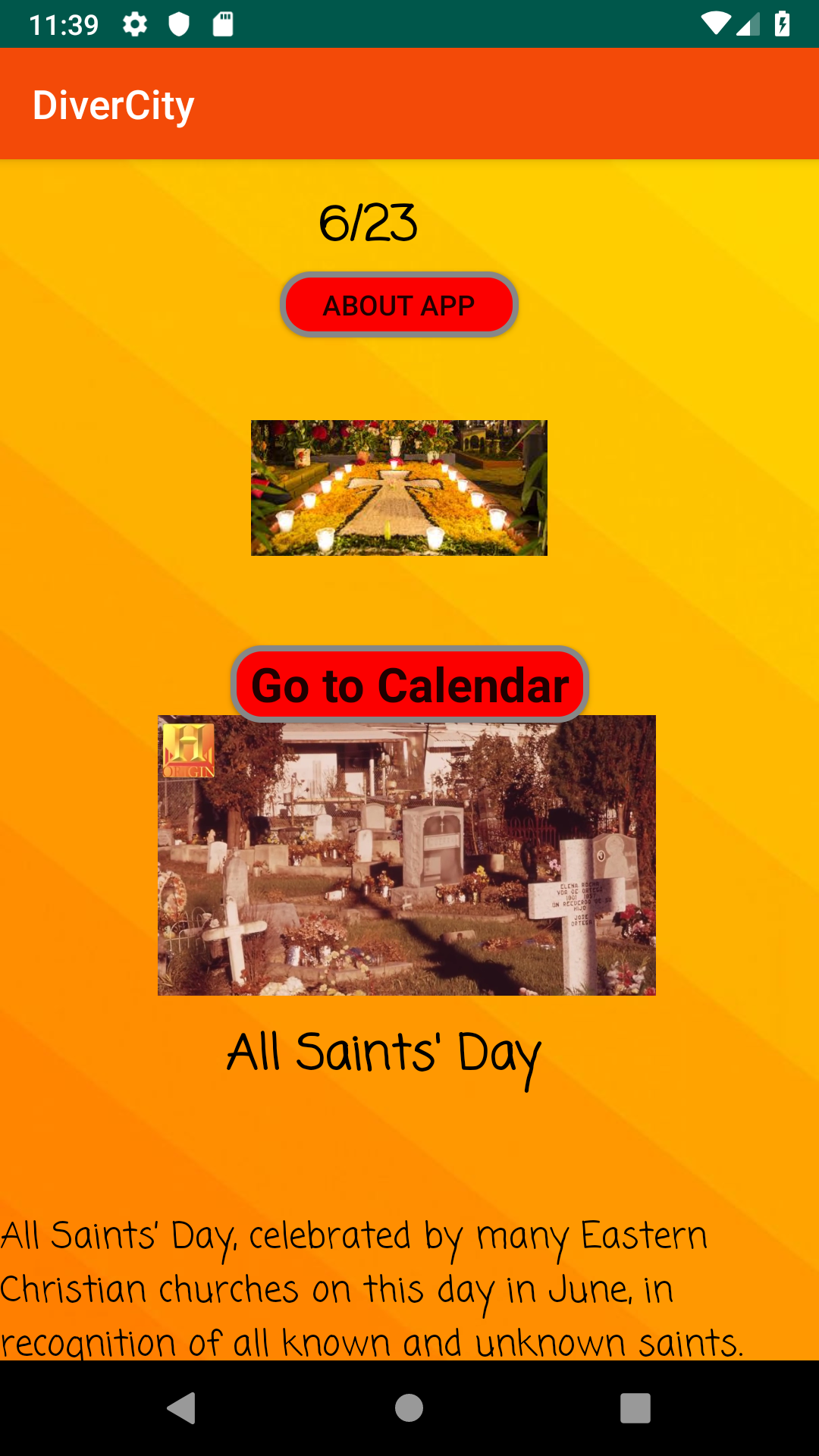Viewport: 819px width, 1456px height.
Task: Open the recent apps view
Action: (x=635, y=1408)
